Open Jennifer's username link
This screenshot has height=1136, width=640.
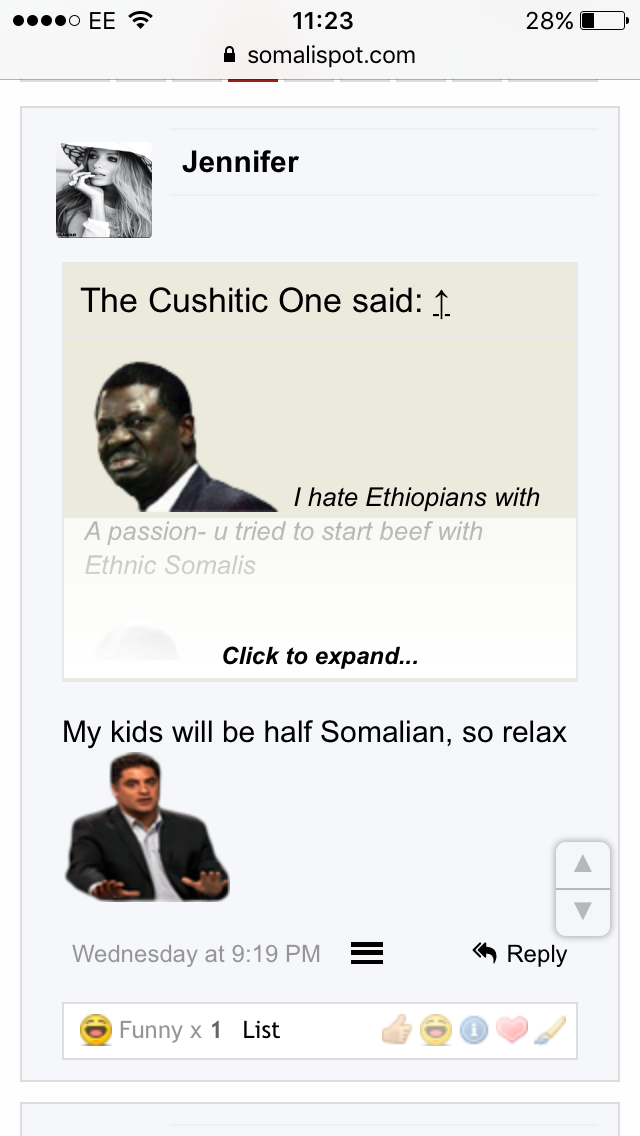tap(240, 162)
